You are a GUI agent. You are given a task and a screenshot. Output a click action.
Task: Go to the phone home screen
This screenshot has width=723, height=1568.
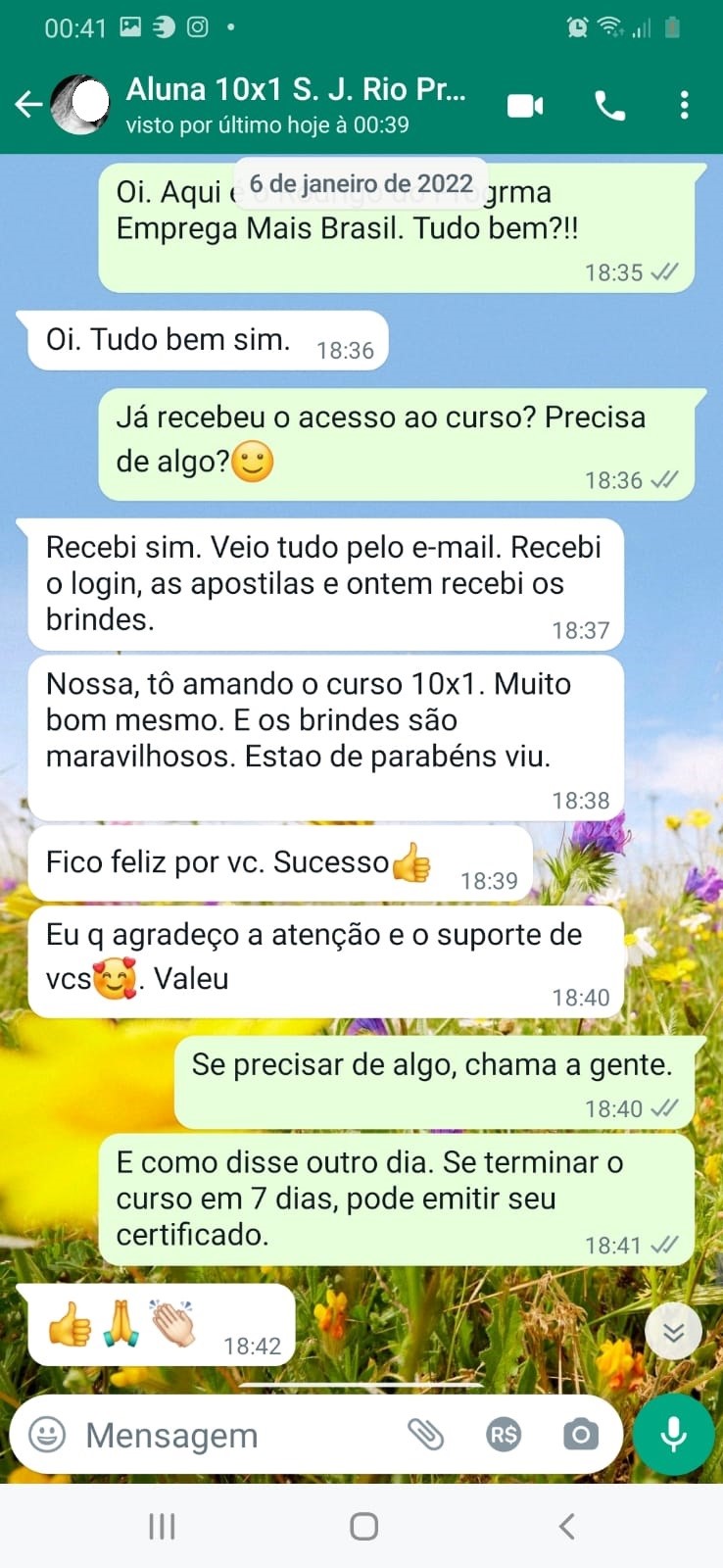pyautogui.click(x=363, y=1526)
